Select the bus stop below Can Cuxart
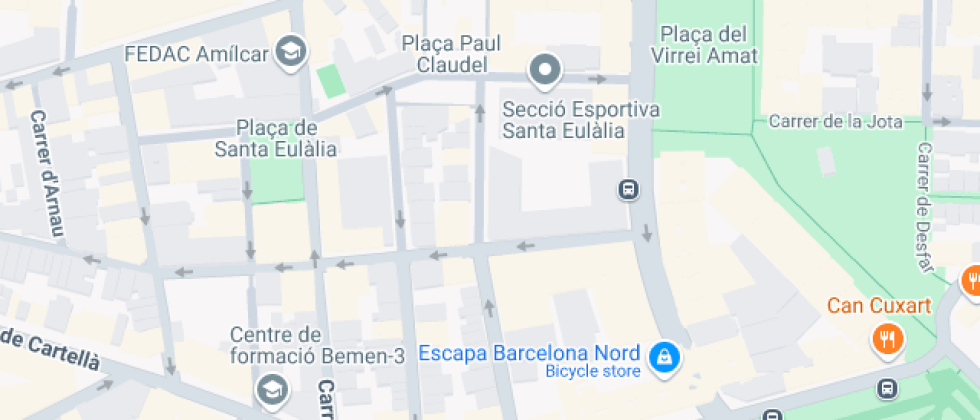The height and width of the screenshot is (420, 980). [x=887, y=387]
